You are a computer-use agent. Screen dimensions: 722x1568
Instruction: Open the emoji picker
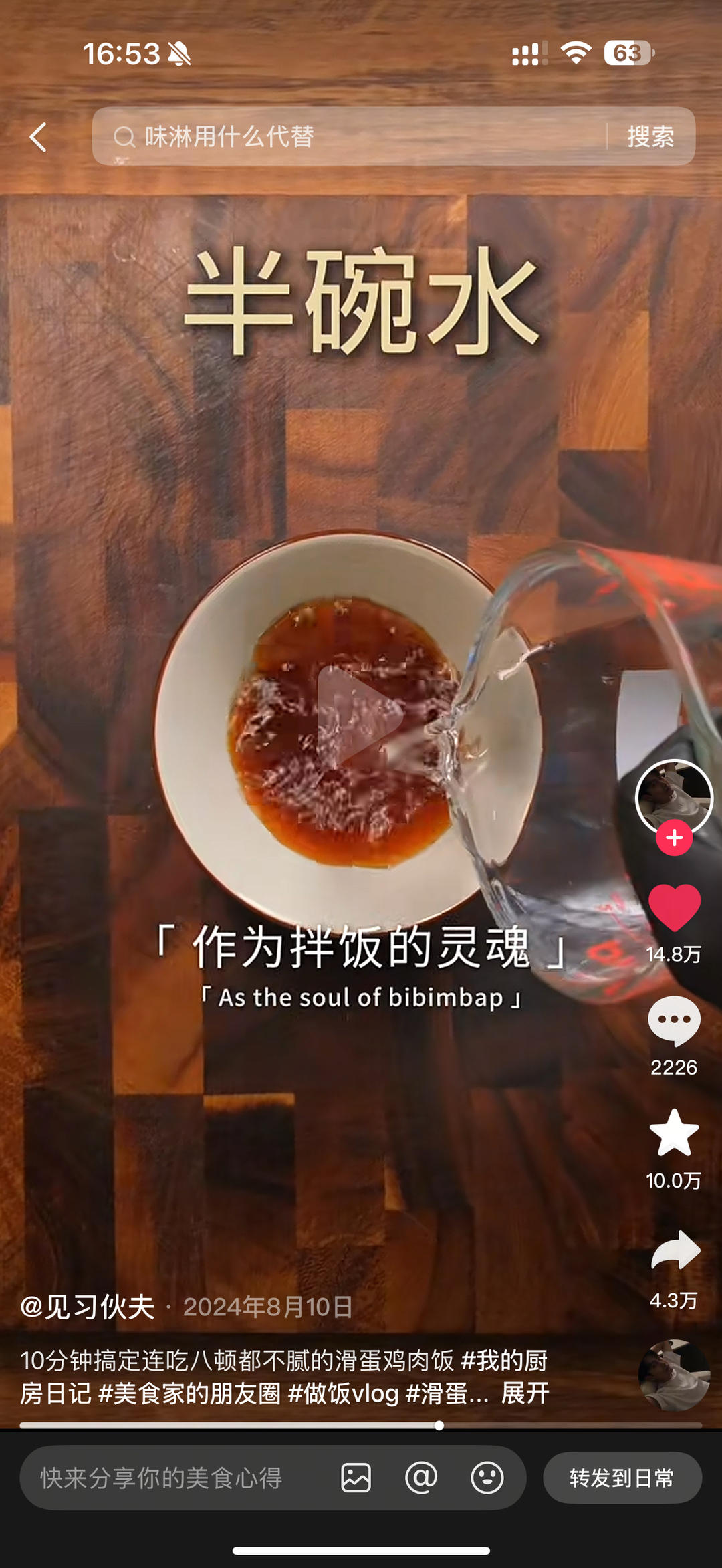(x=487, y=1478)
